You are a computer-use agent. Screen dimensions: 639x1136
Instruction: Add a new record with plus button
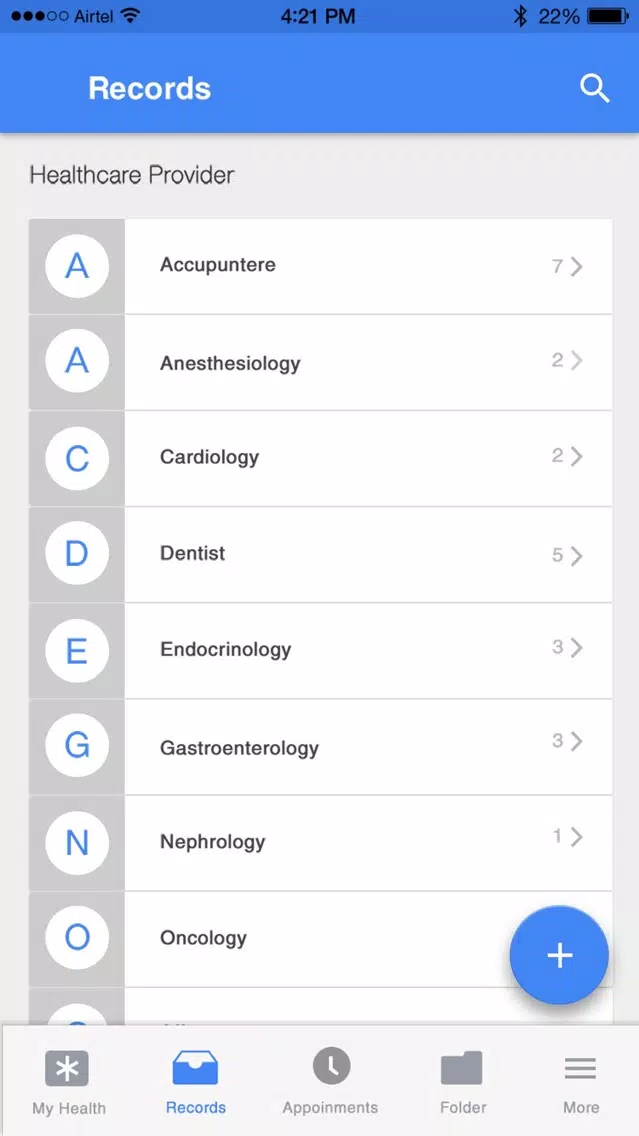point(559,955)
